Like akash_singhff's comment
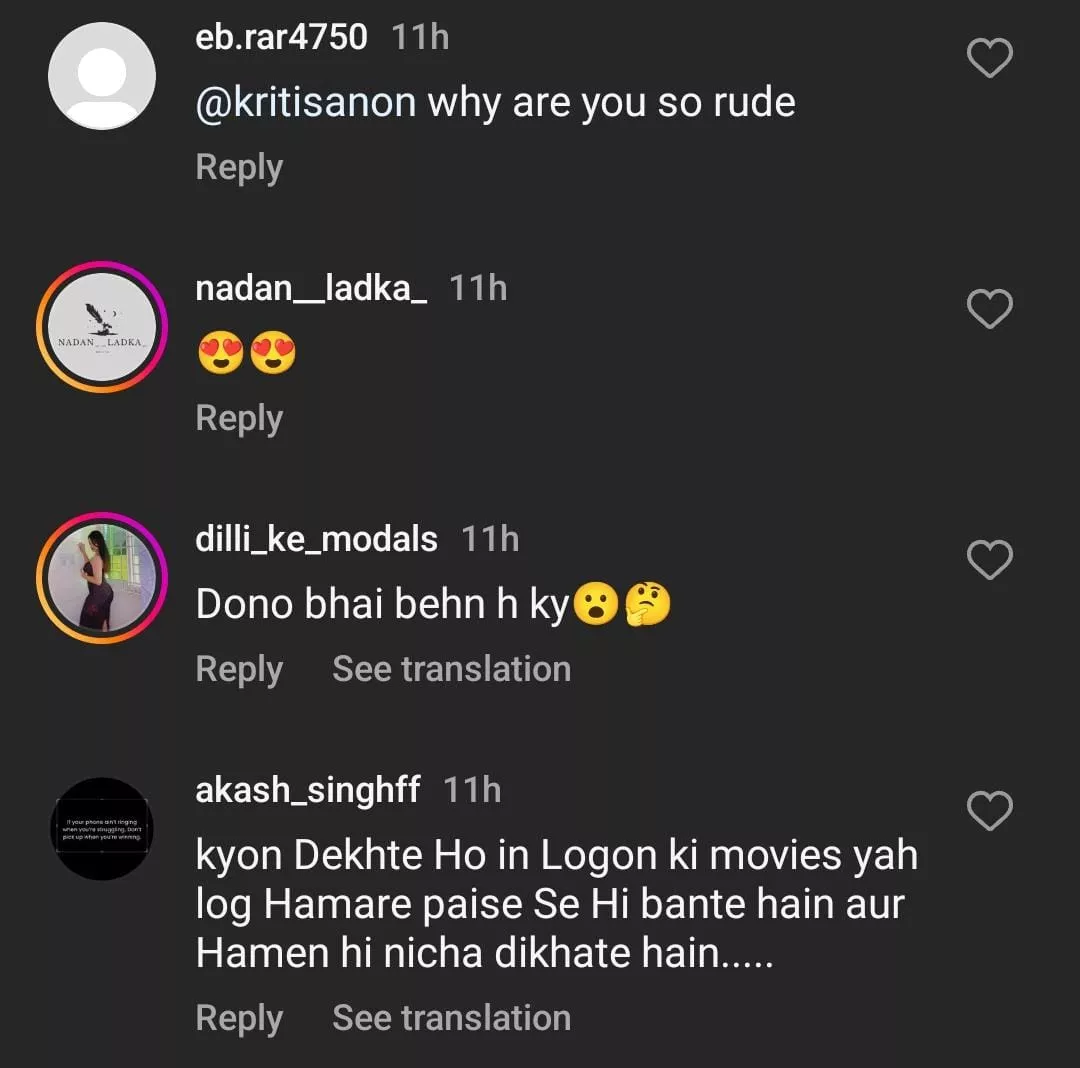 pos(990,812)
